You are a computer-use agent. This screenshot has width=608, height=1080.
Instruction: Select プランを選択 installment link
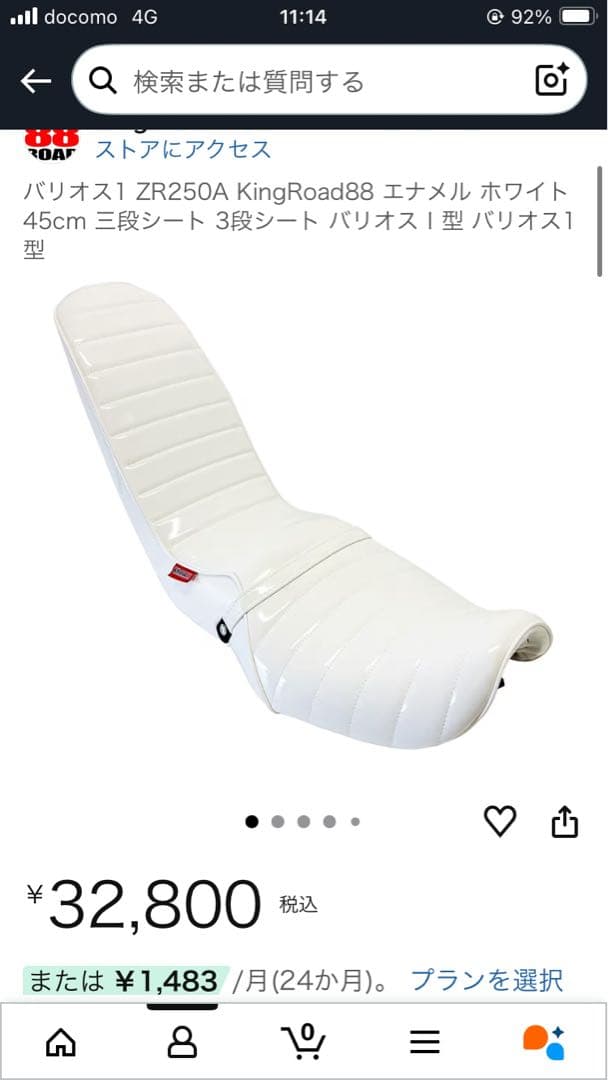pyautogui.click(x=487, y=980)
